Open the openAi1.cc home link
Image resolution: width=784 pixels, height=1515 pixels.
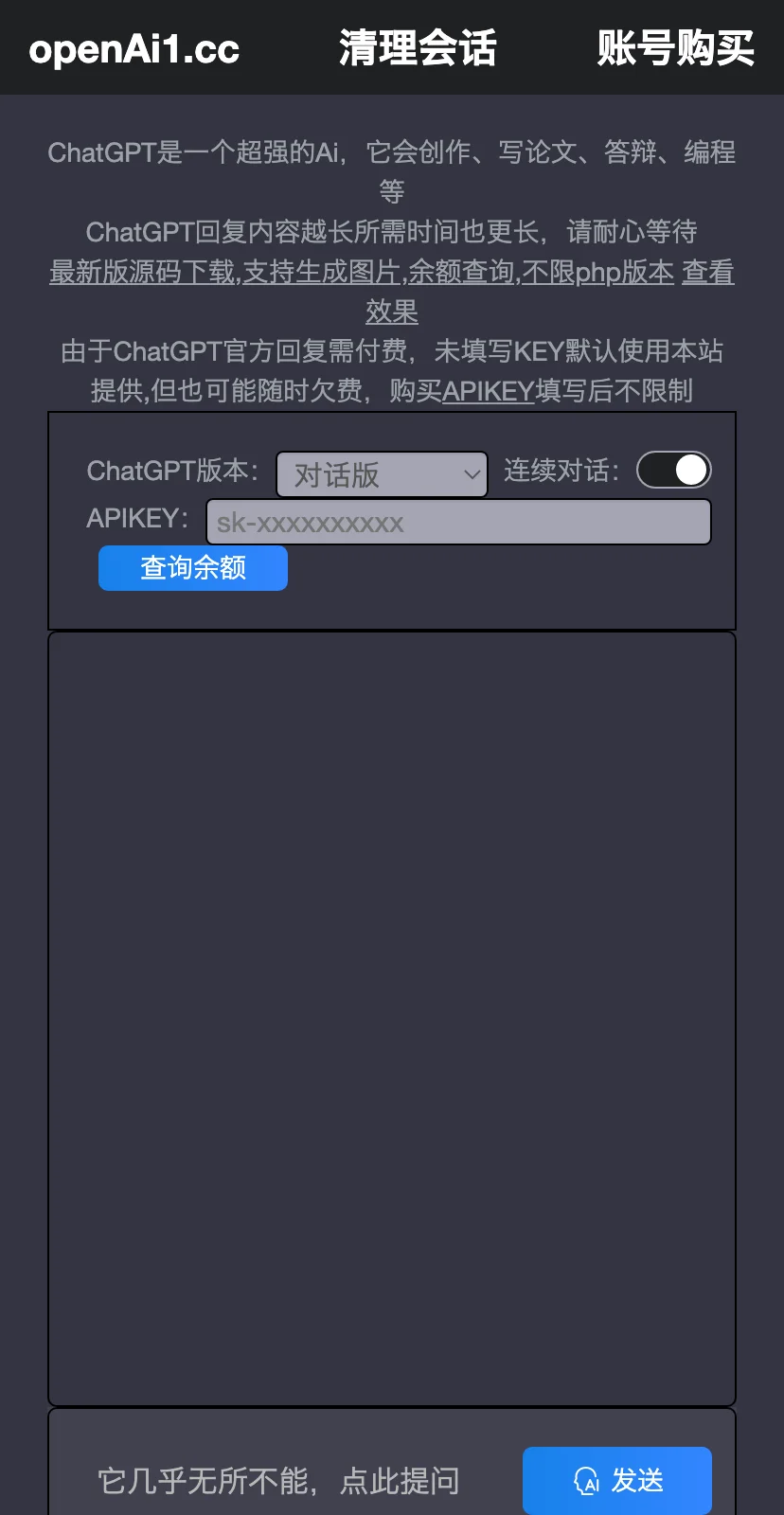click(134, 48)
